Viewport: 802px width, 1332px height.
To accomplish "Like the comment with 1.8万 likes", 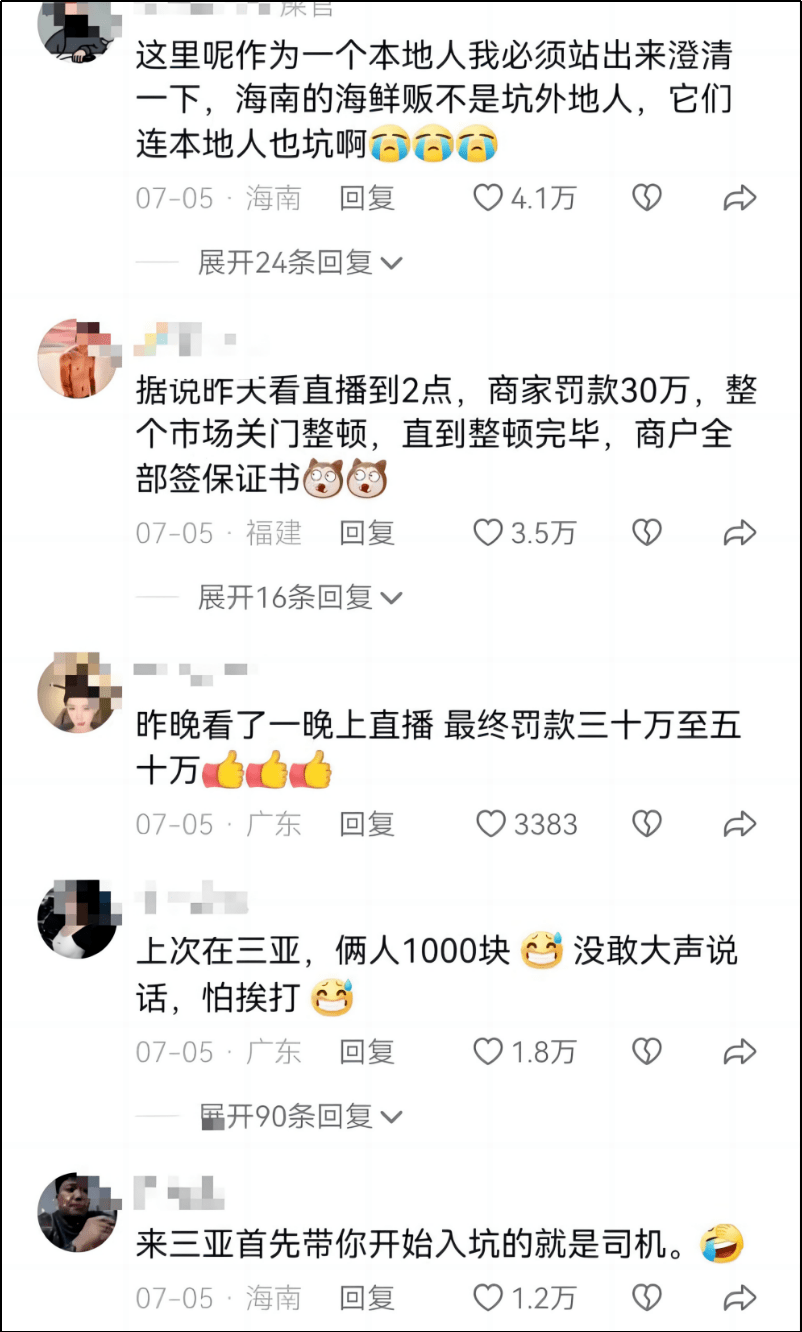I will point(488,1052).
